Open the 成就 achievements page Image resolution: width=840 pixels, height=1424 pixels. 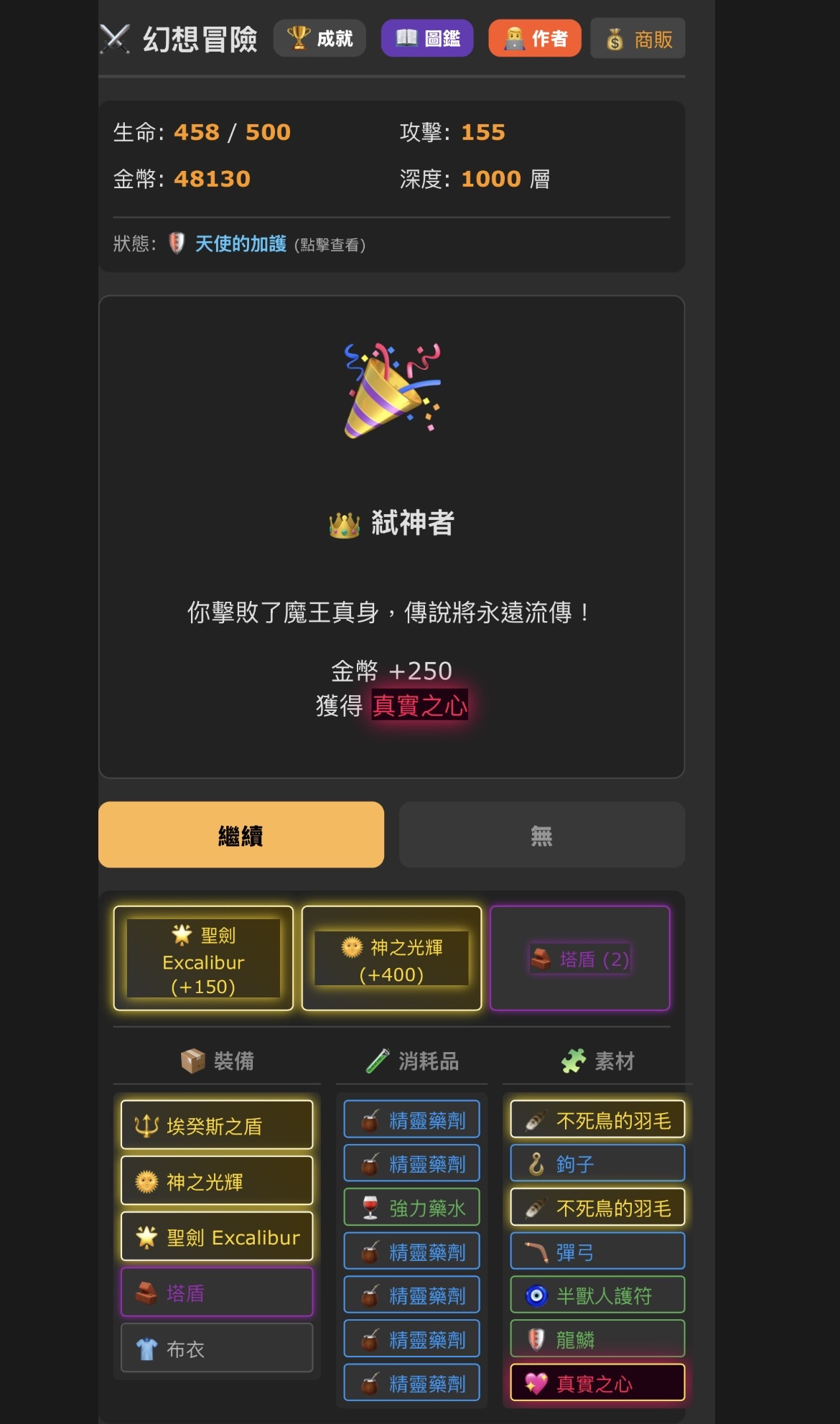click(319, 38)
